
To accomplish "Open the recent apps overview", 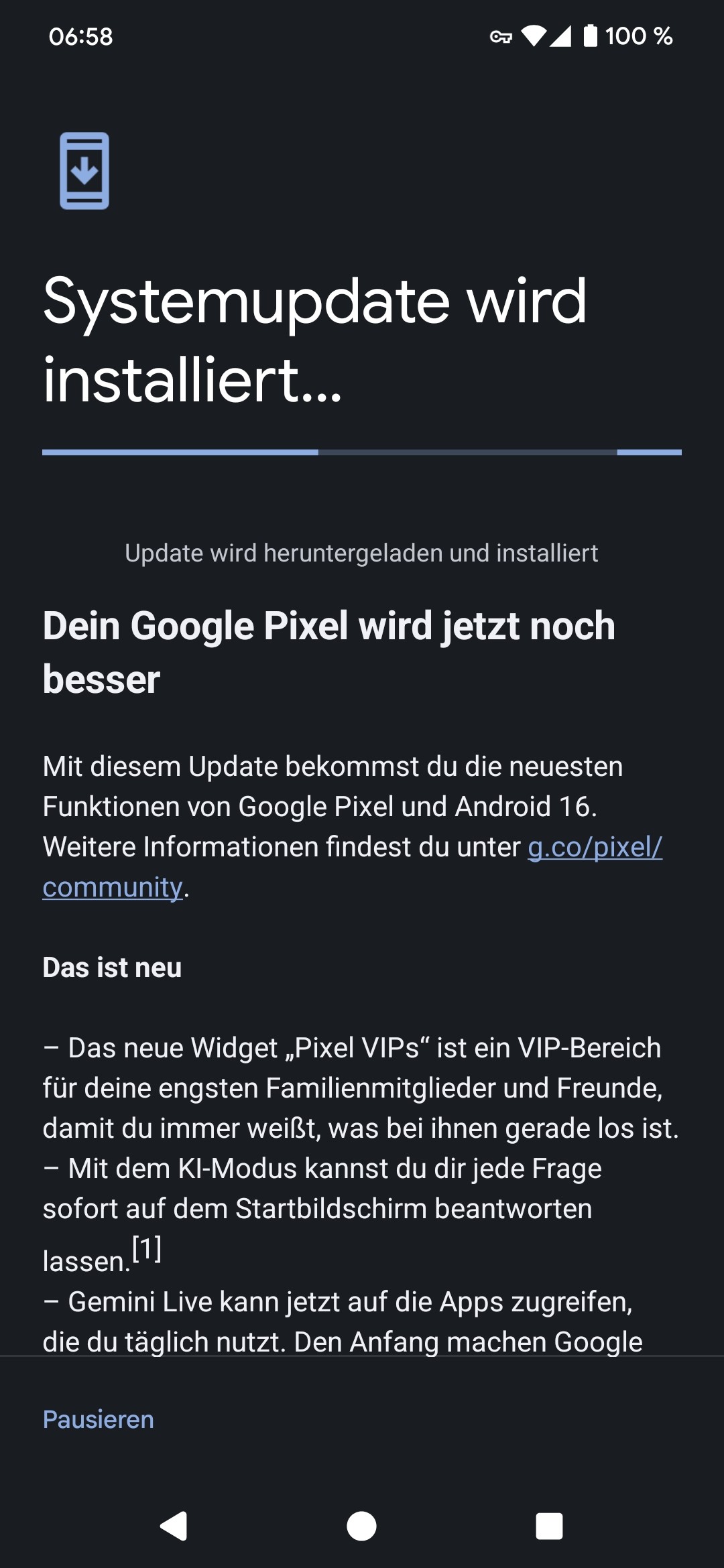I will point(549,1526).
